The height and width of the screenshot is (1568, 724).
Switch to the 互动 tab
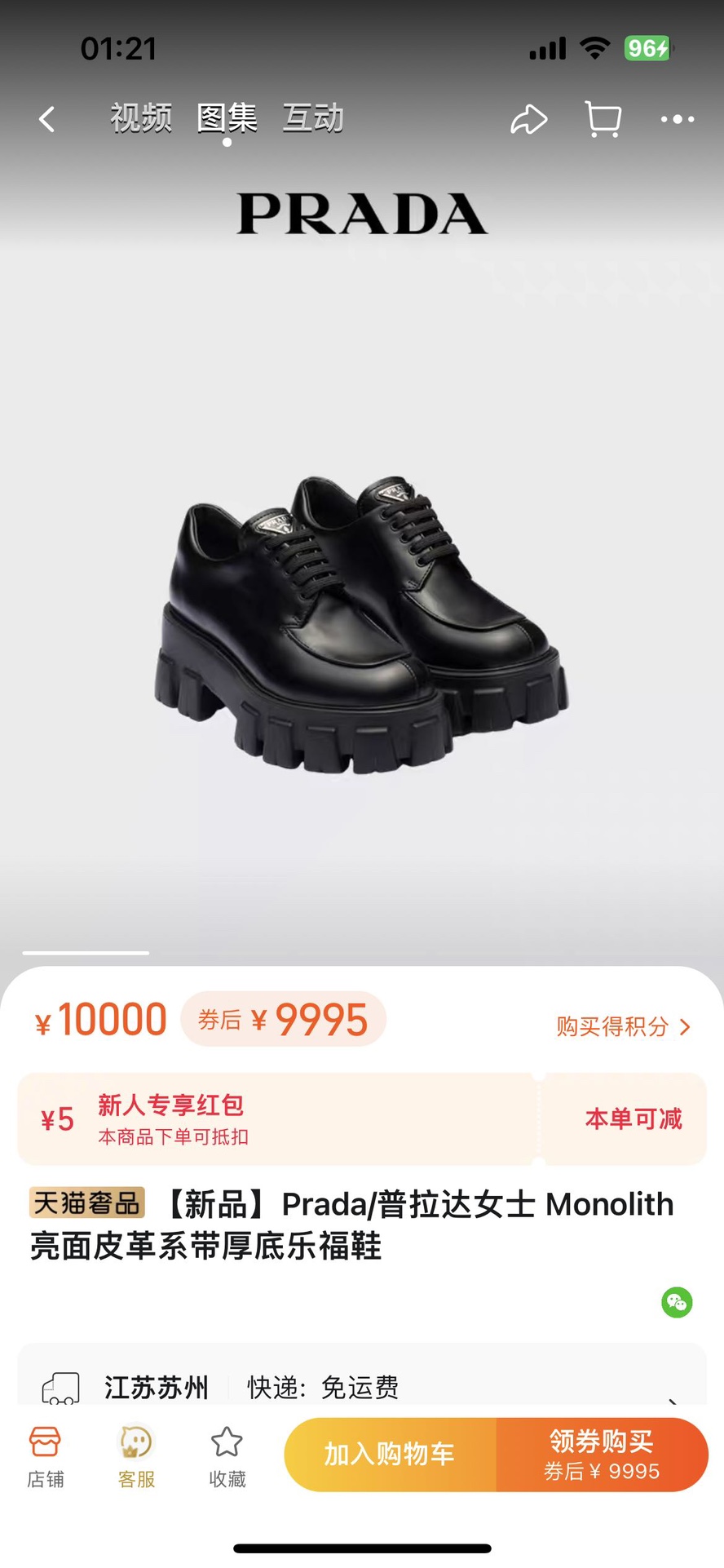pyautogui.click(x=313, y=119)
